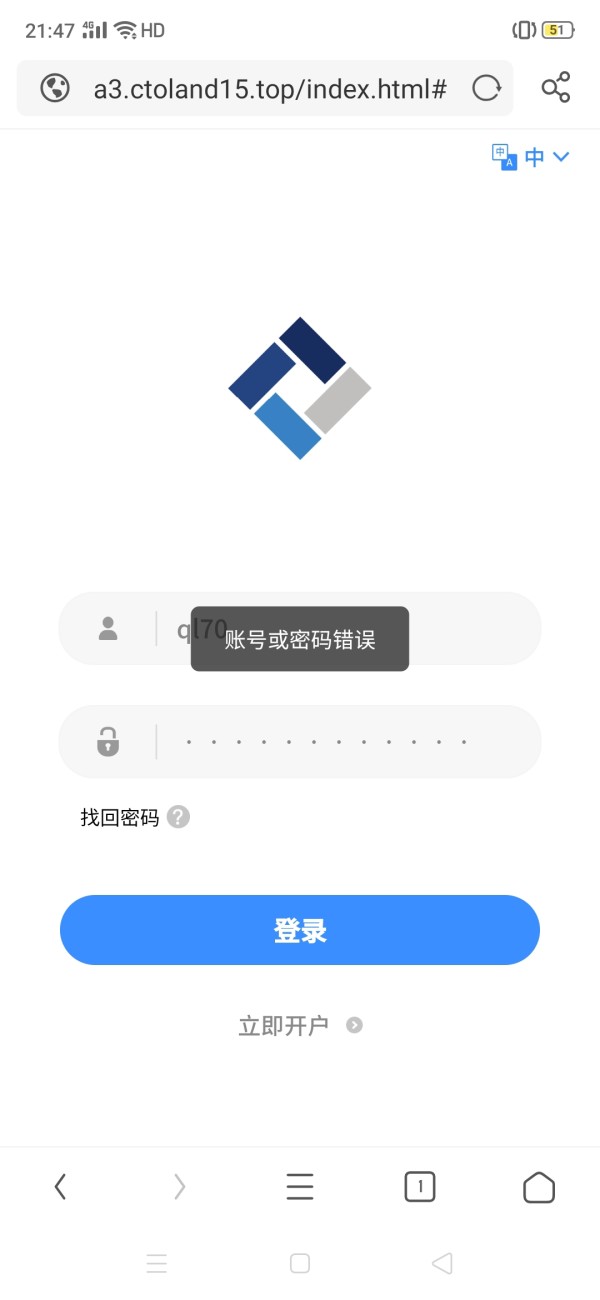Share this page using the share icon
The image size is (600, 1300).
[x=556, y=87]
